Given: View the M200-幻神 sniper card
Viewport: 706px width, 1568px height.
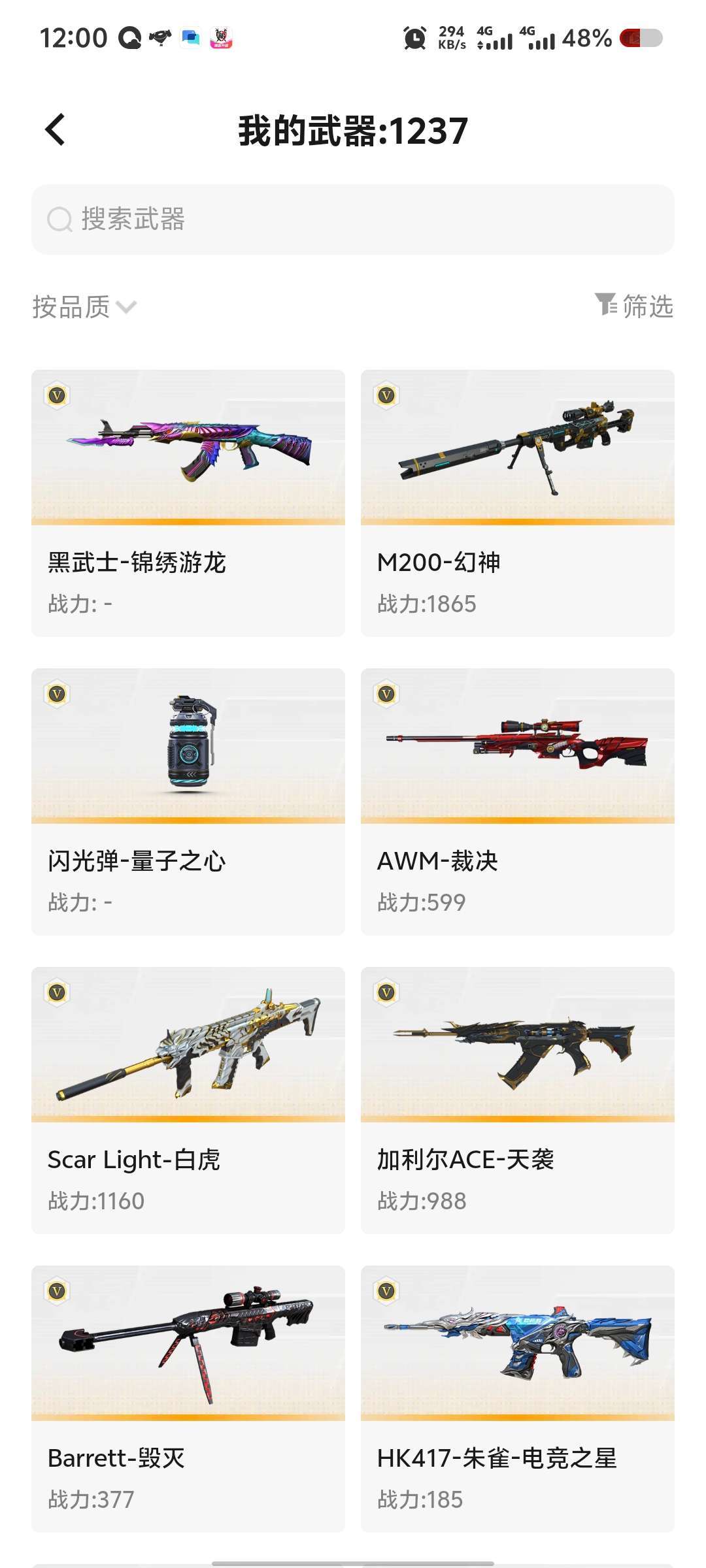Looking at the screenshot, I should click(x=518, y=503).
